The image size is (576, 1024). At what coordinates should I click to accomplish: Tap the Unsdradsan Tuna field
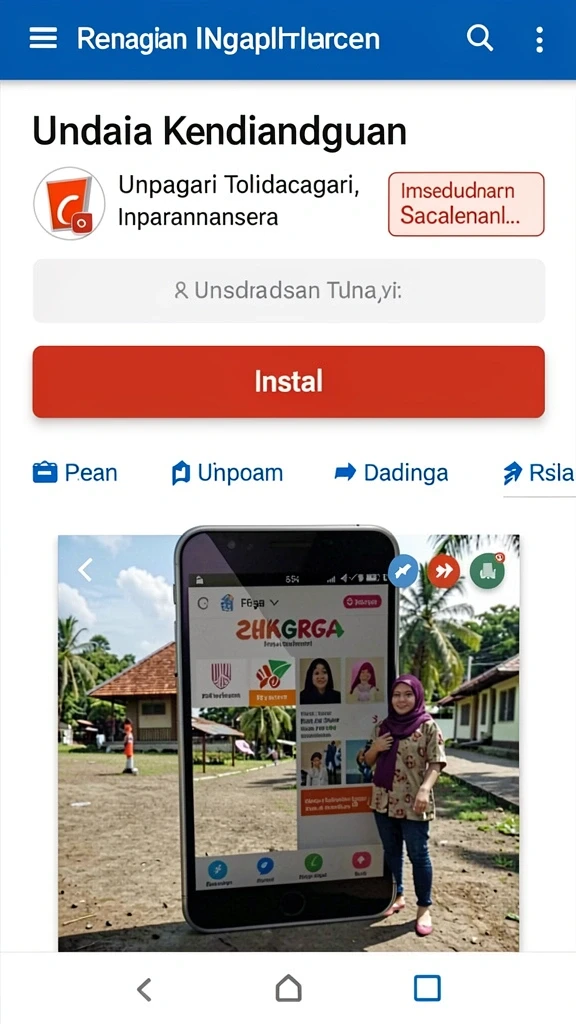[289, 291]
